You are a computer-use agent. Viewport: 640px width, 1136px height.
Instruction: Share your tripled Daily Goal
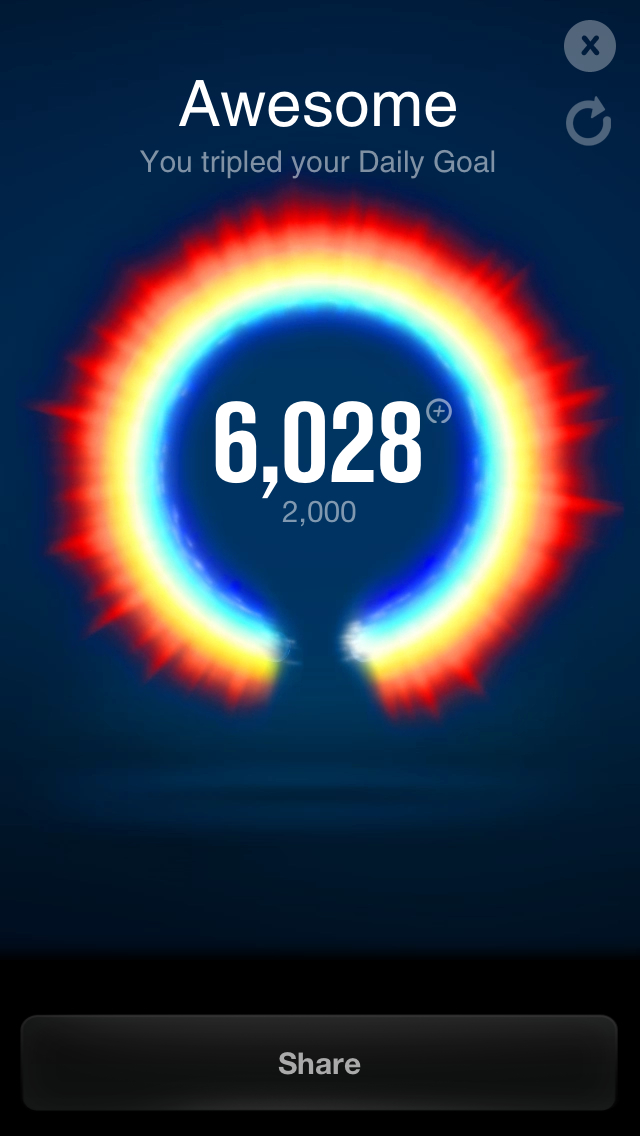click(319, 1063)
